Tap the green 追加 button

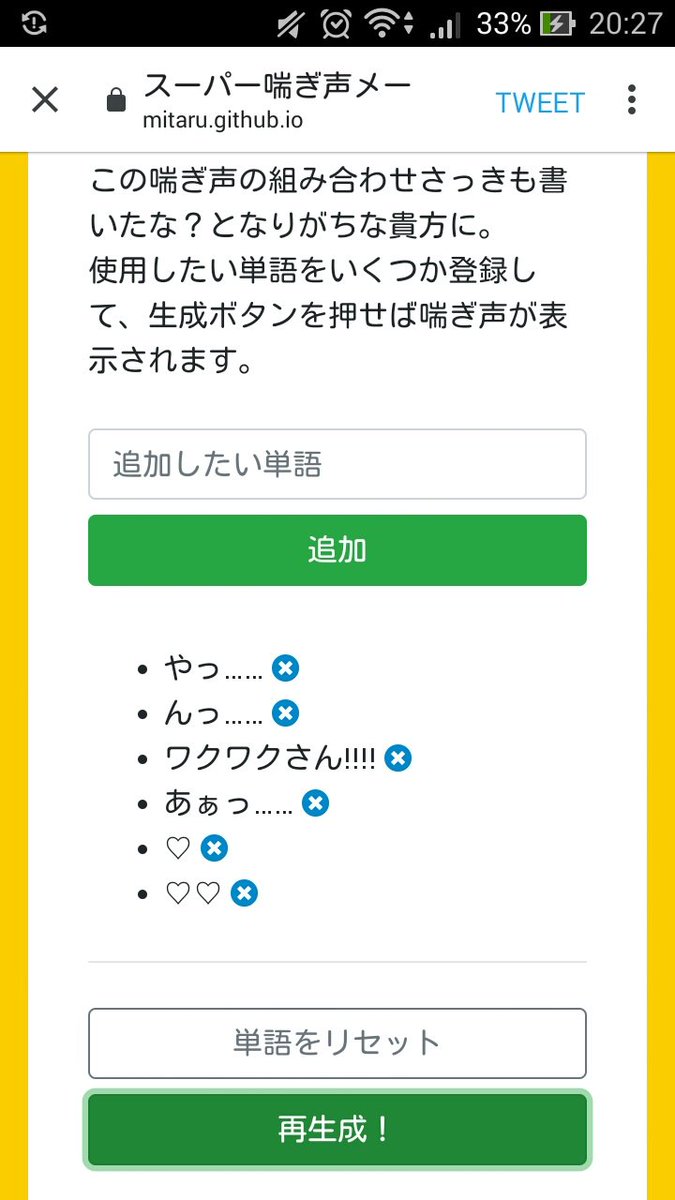point(337,550)
